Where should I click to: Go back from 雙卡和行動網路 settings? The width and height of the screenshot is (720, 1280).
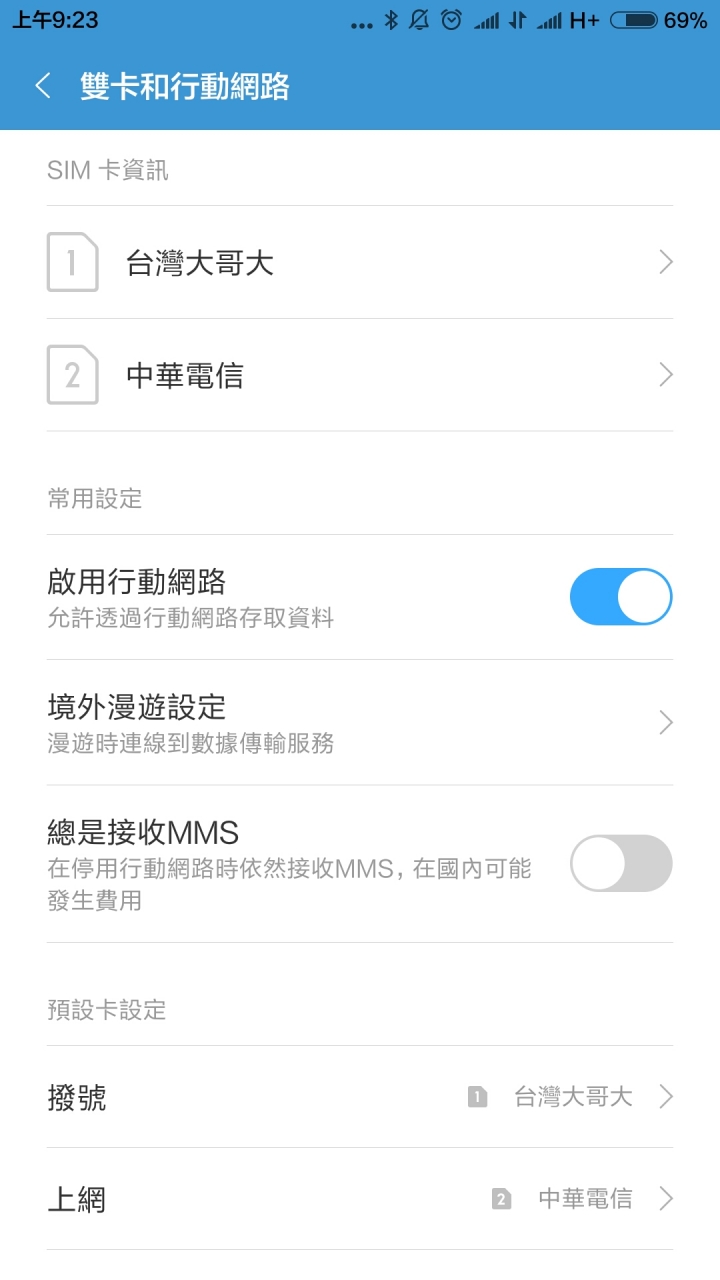pos(43,86)
